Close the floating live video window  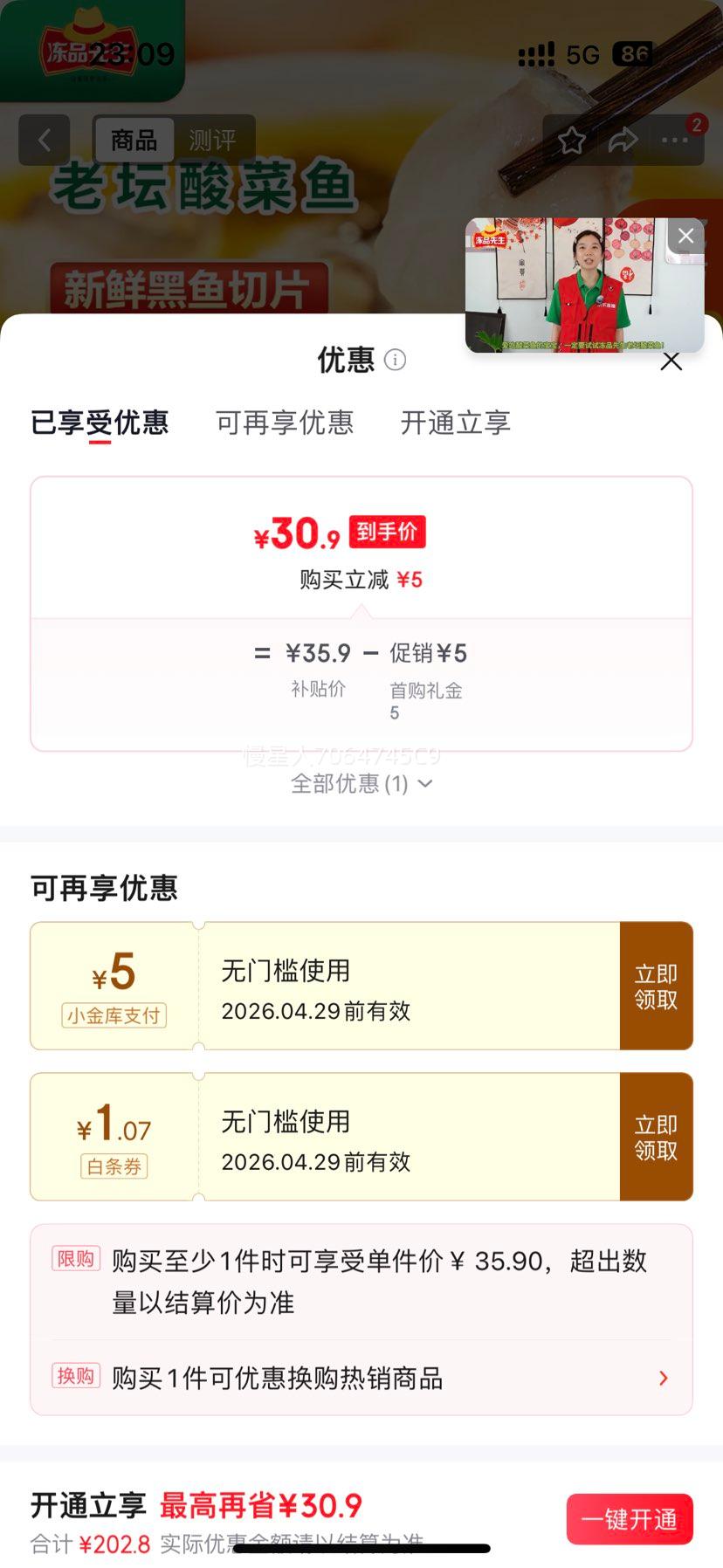pos(685,235)
